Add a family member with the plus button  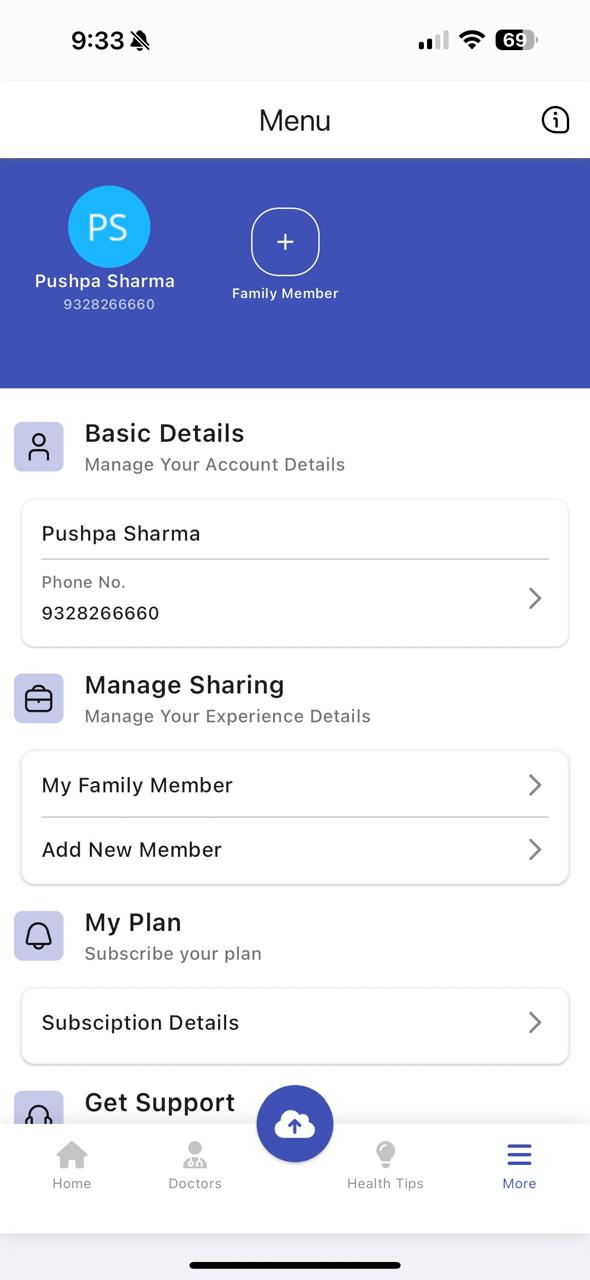285,242
